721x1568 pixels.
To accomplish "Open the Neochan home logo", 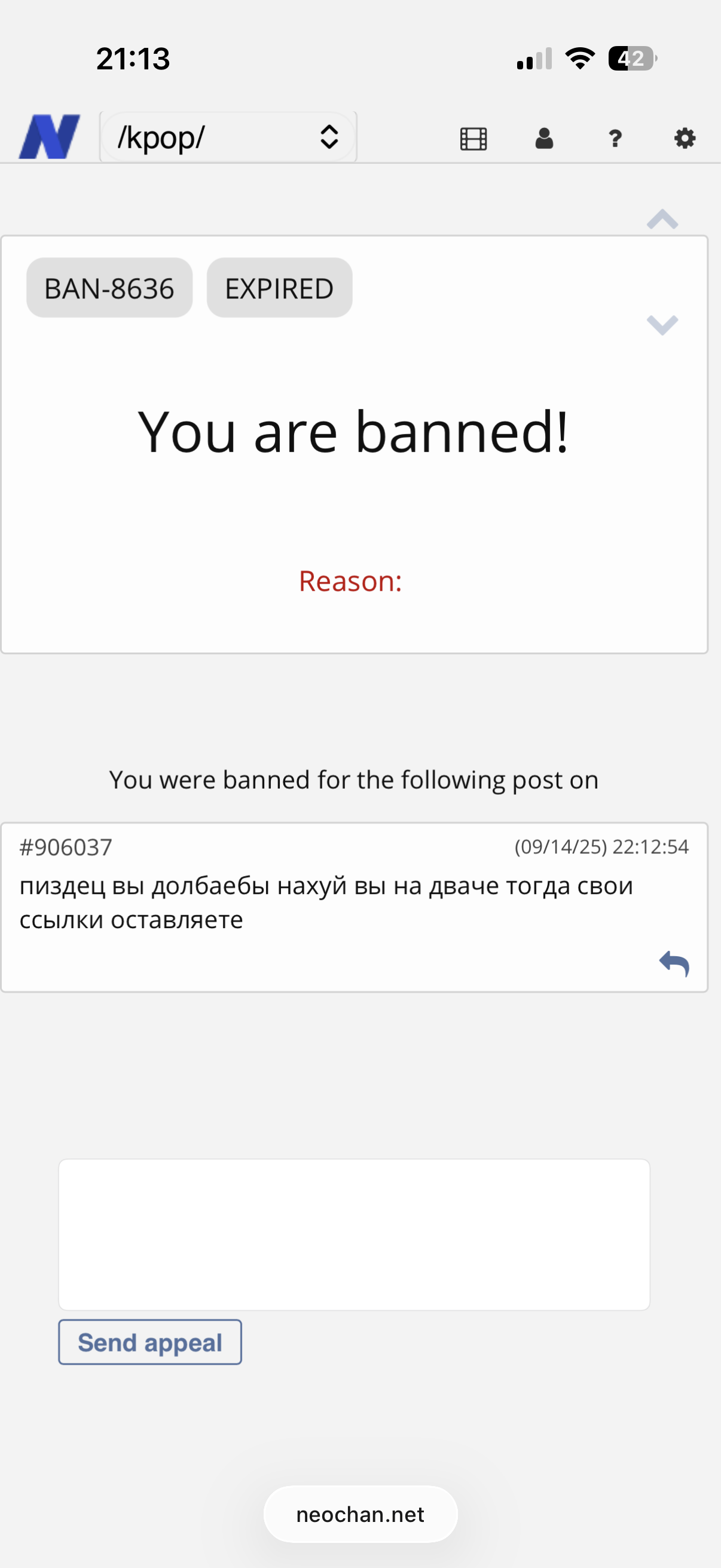I will (x=49, y=137).
